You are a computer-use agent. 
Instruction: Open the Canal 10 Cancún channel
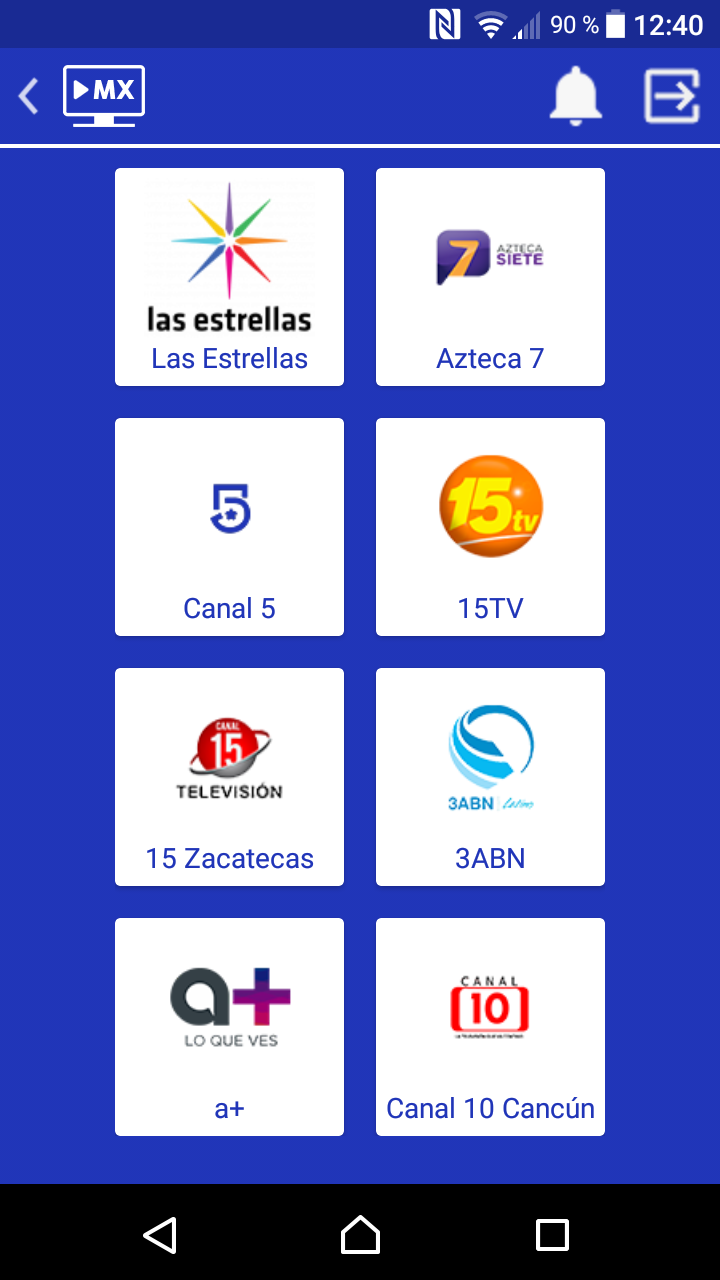point(490,1027)
